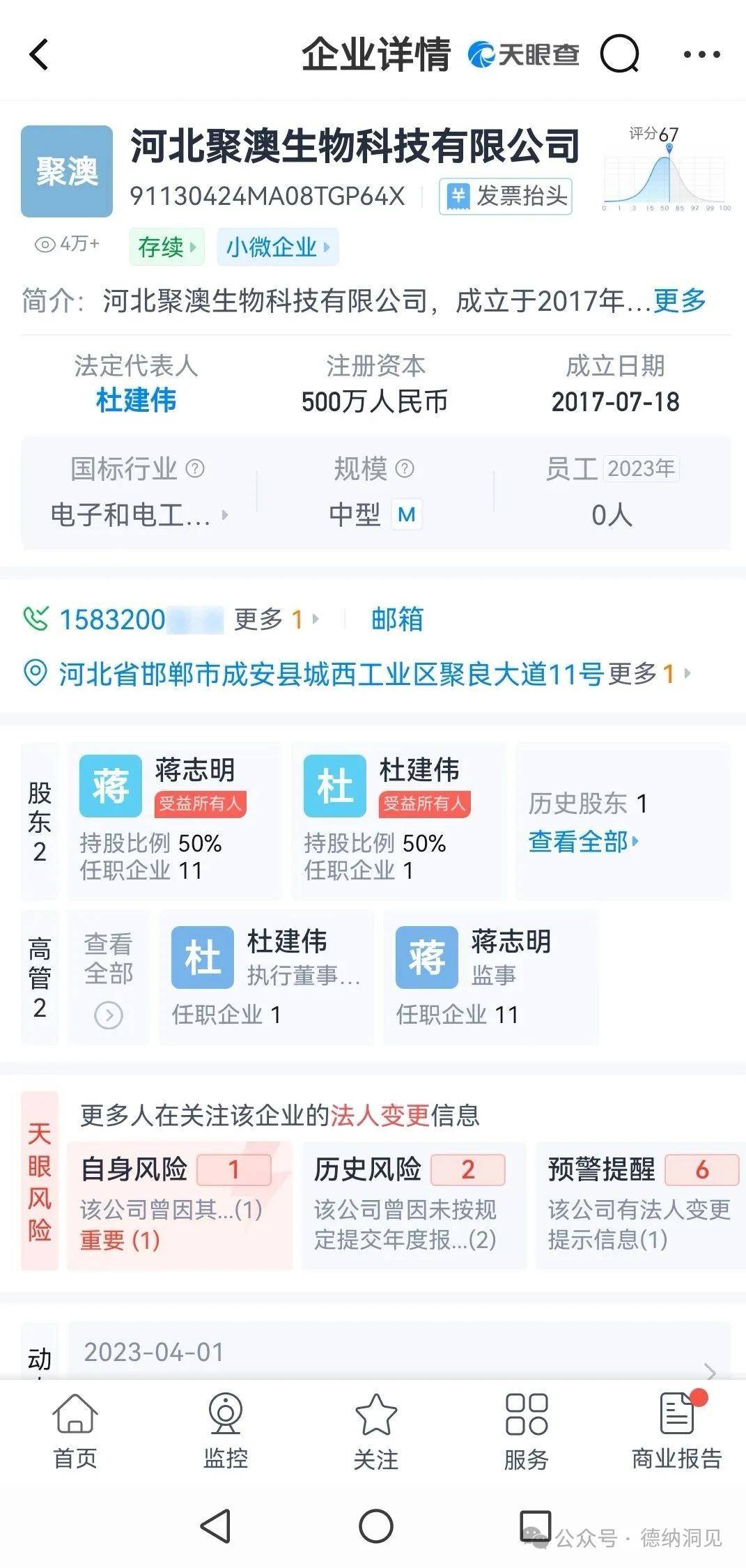The width and height of the screenshot is (746, 1568).
Task: Follow the company with 关注 star
Action: tap(375, 1431)
